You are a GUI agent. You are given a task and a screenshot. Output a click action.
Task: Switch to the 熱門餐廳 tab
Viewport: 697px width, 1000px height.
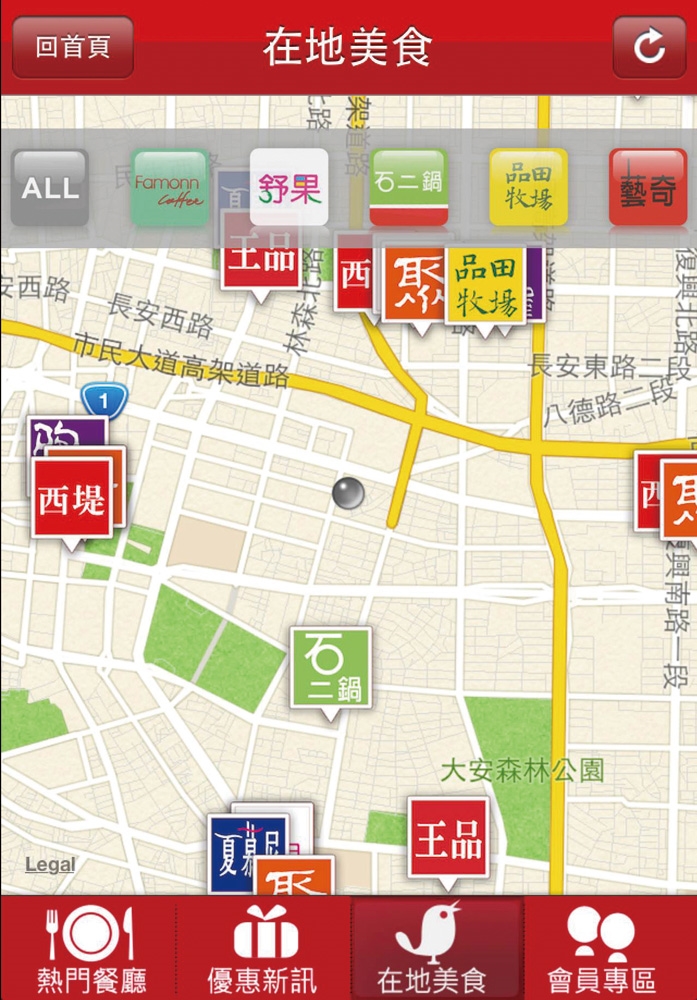(x=90, y=948)
